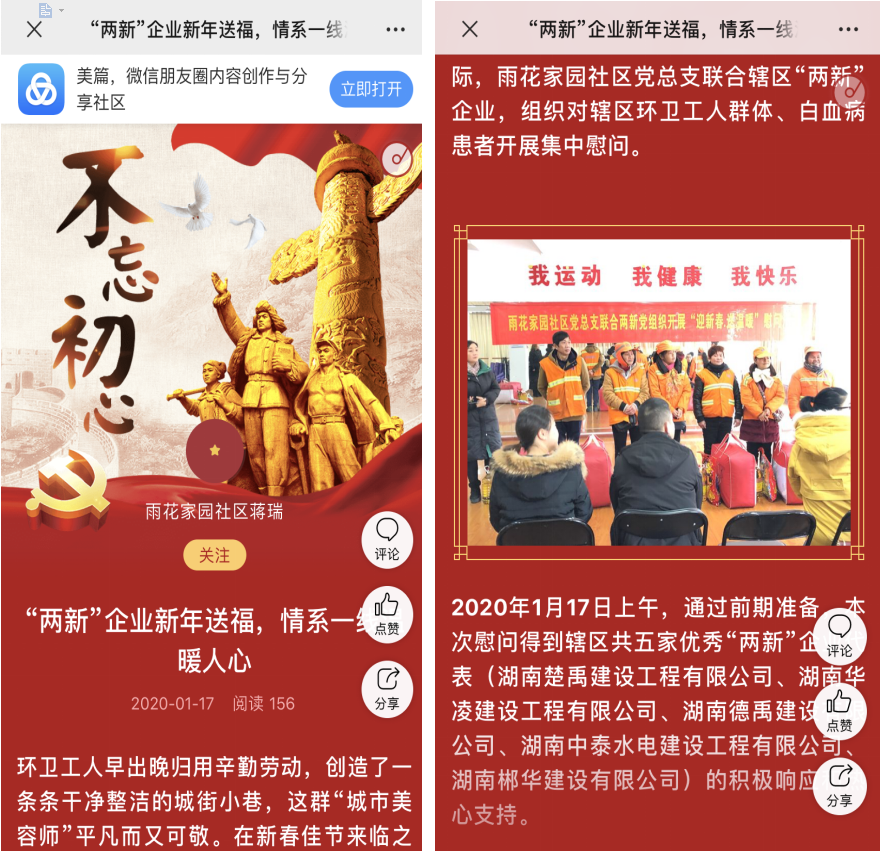880x851 pixels.
Task: Tap the 立即打开 button
Action: (371, 90)
